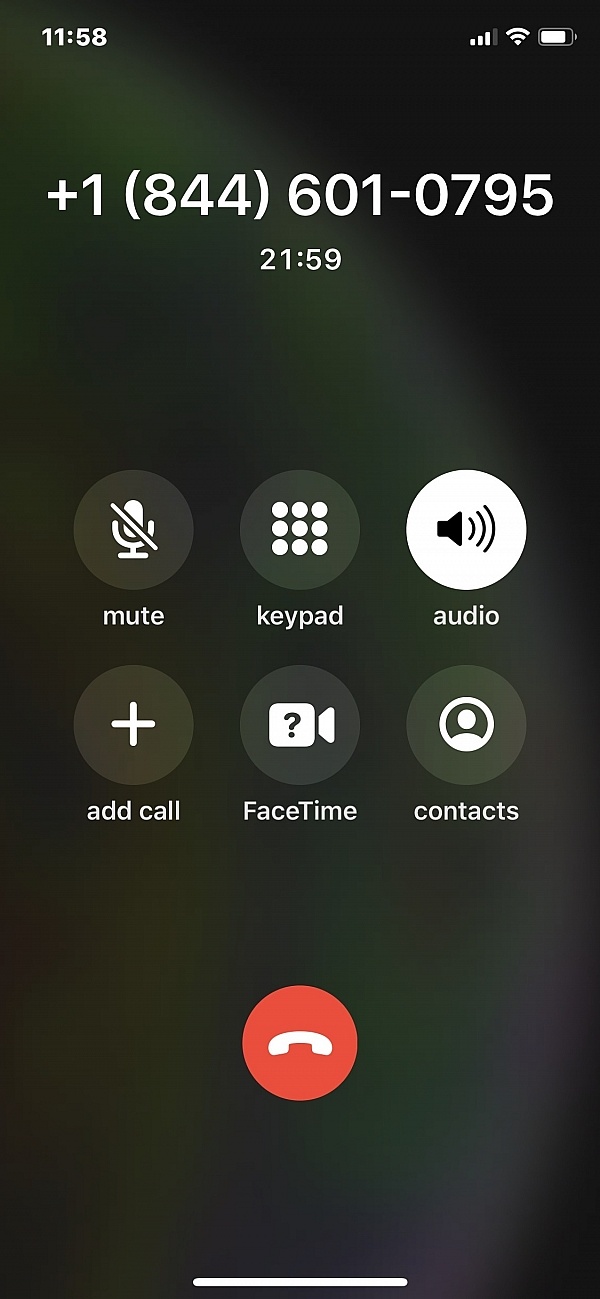This screenshot has height=1299, width=600.
Task: Mute the microphone on this call
Action: 133,529
